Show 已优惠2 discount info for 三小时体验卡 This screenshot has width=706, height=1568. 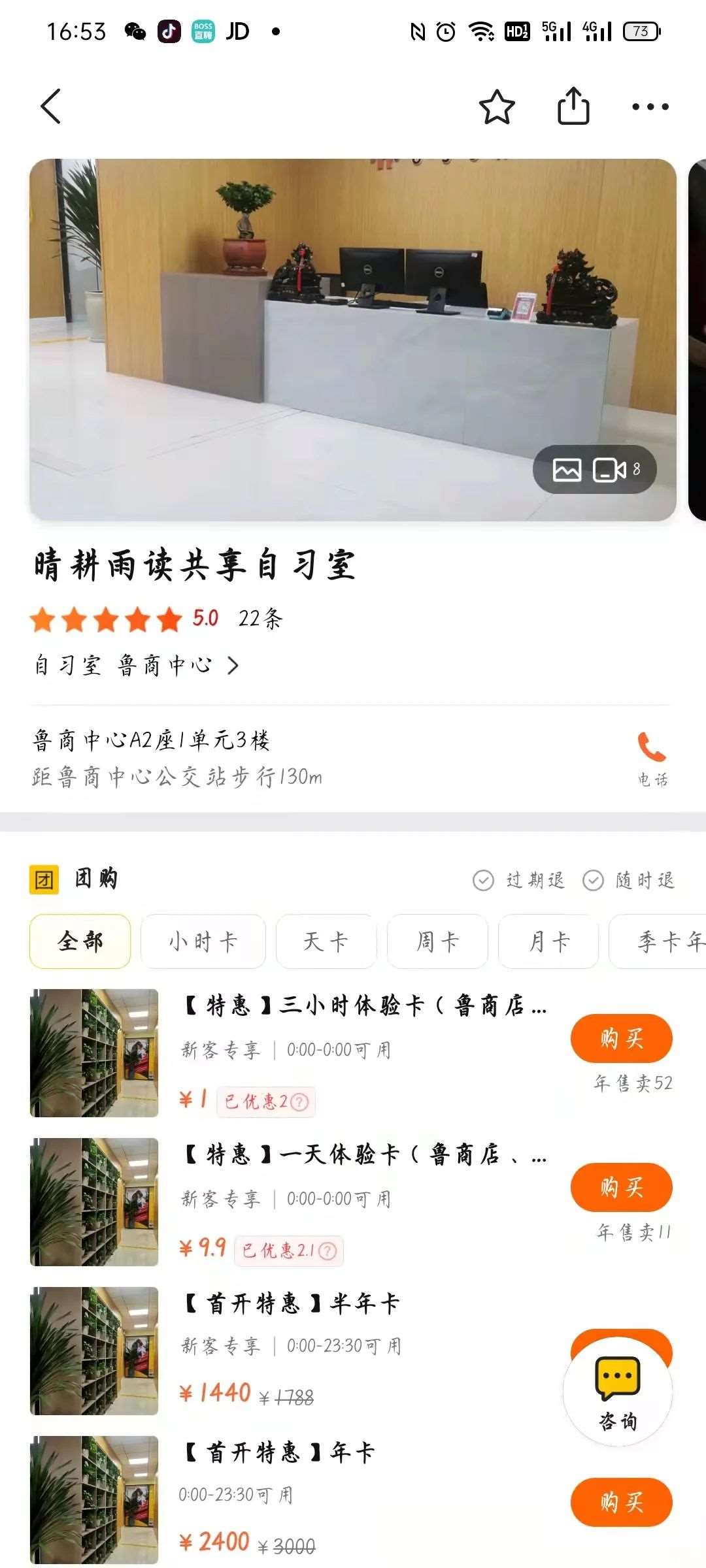pyautogui.click(x=265, y=1102)
